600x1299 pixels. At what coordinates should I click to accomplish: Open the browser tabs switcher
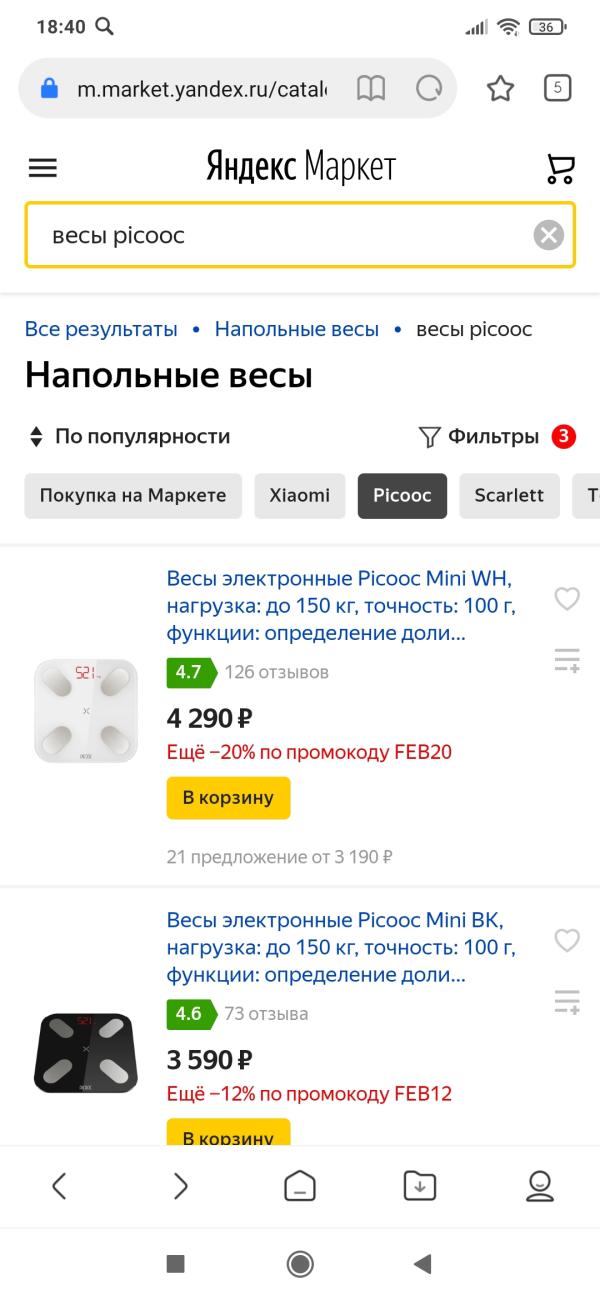(557, 89)
